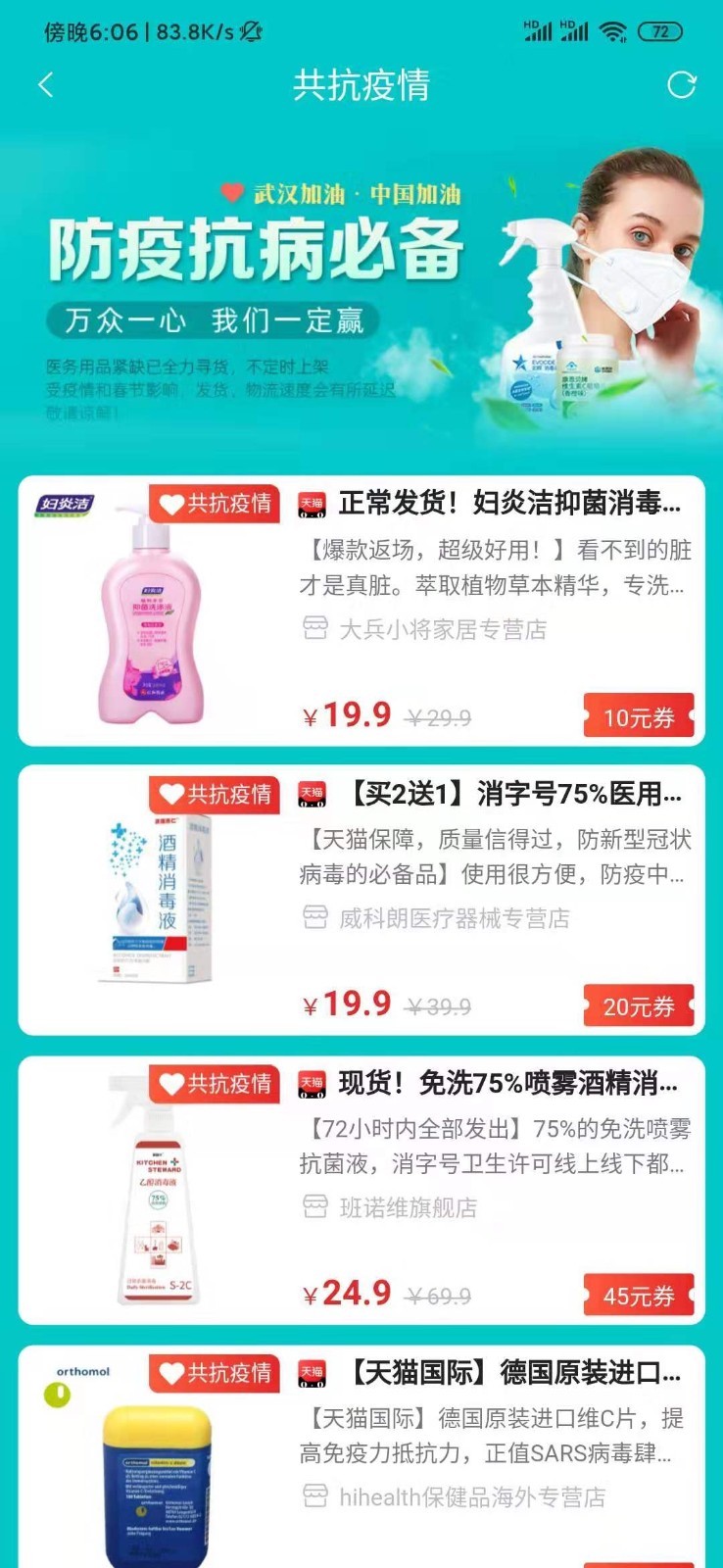Viewport: 723px width, 1568px height.
Task: Tap the back arrow to leave 共抗疫情 page
Action: point(43,86)
